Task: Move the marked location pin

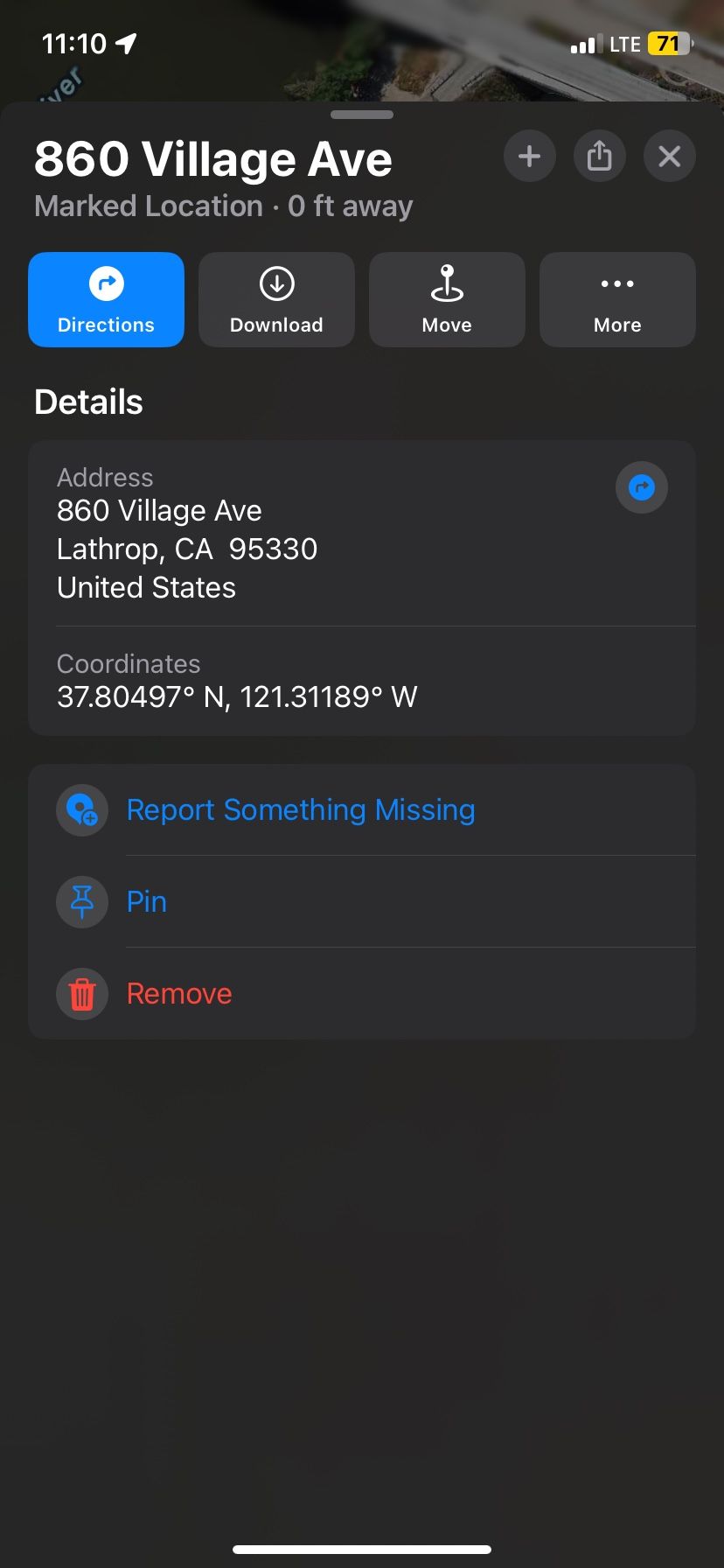Action: (447, 300)
